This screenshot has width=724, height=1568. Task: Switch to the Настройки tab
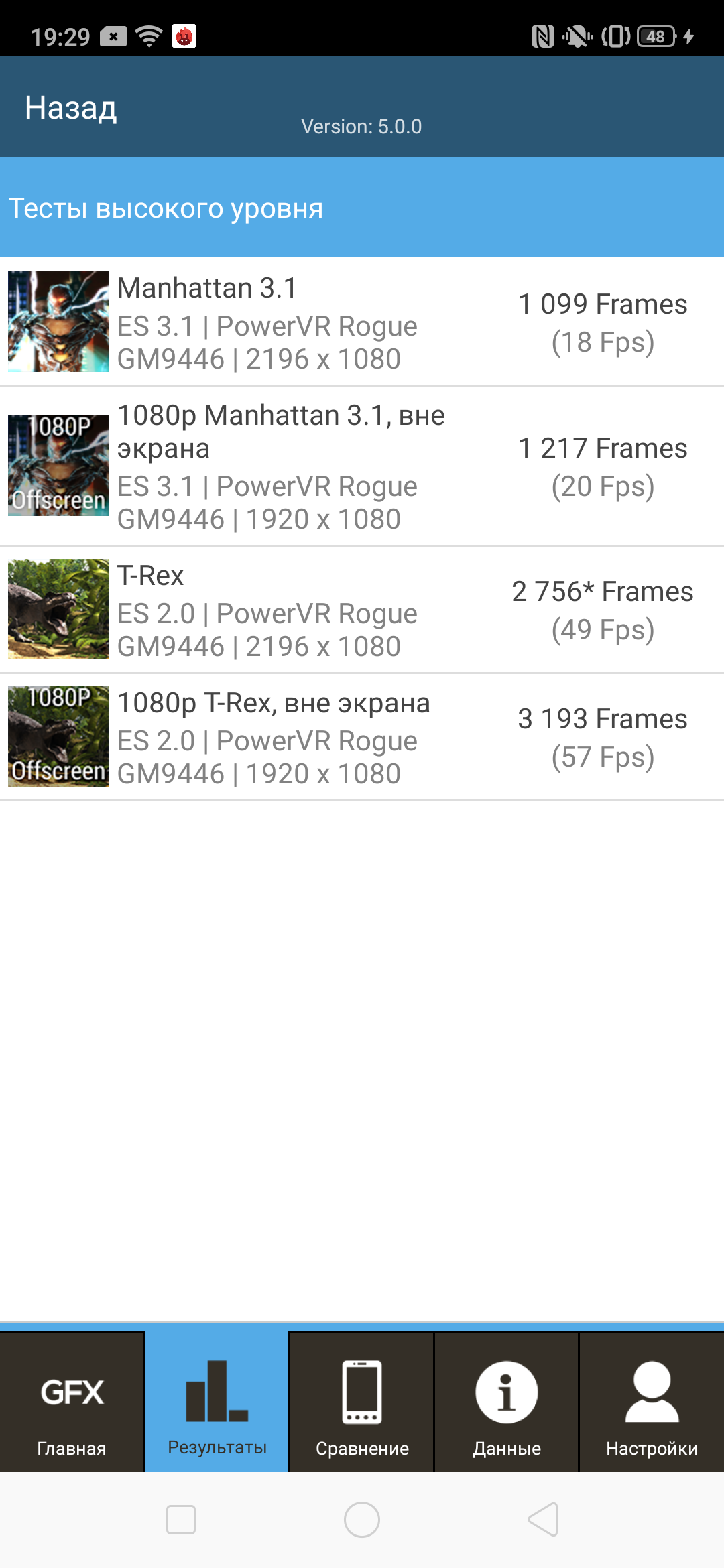click(x=652, y=1402)
